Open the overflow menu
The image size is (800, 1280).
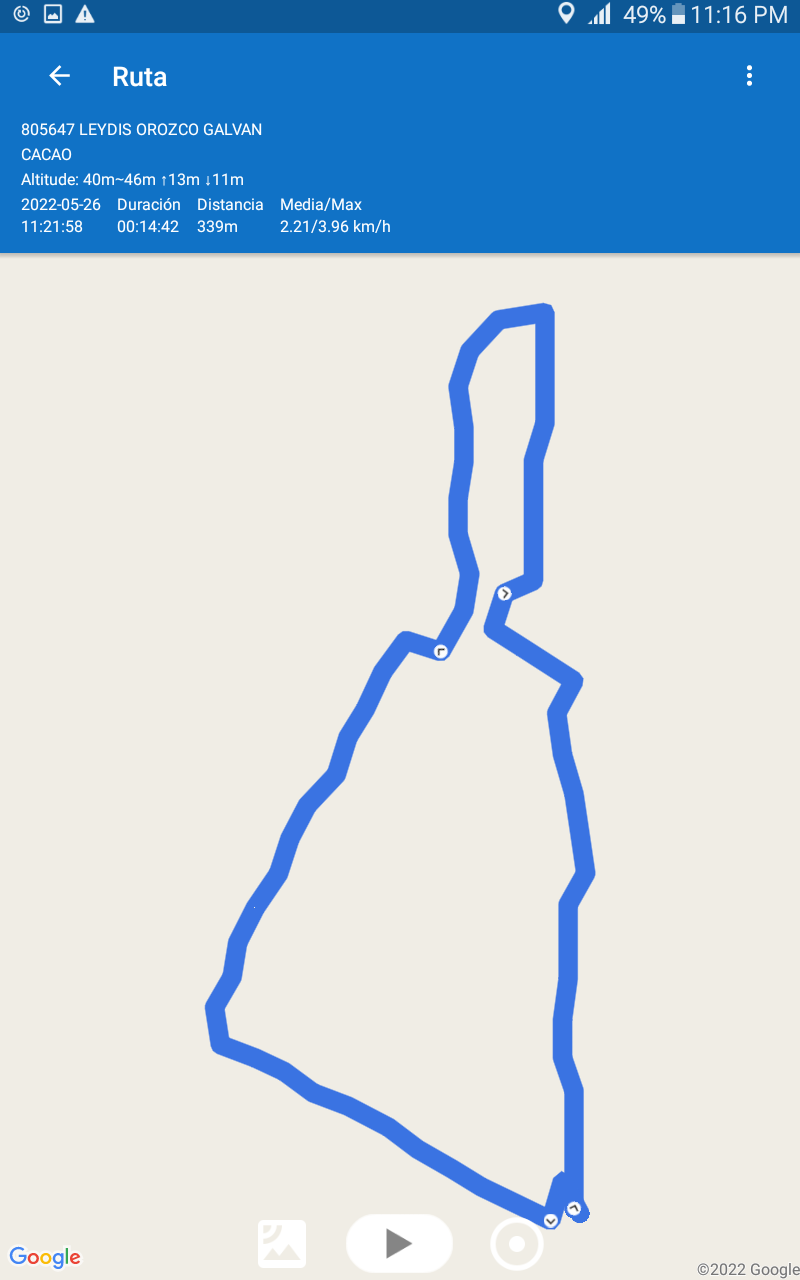(x=749, y=76)
